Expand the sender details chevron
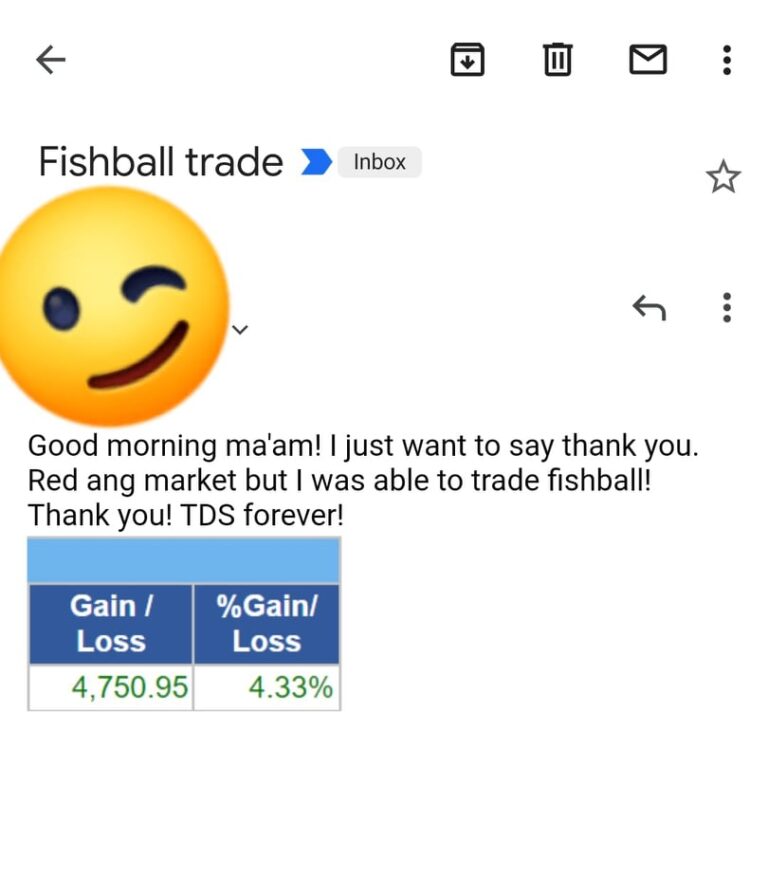768x893 pixels. (240, 329)
